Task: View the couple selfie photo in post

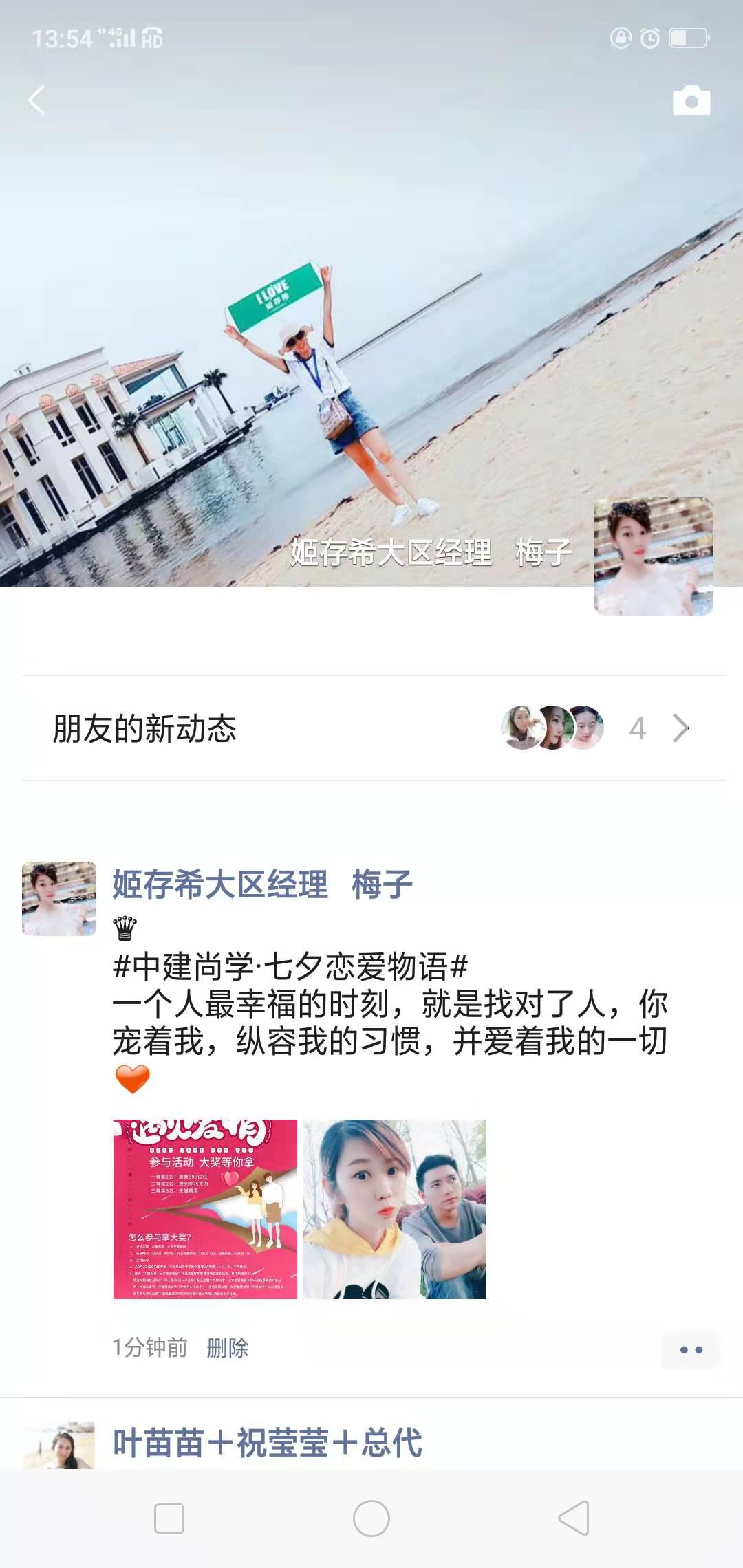Action: pos(394,1209)
